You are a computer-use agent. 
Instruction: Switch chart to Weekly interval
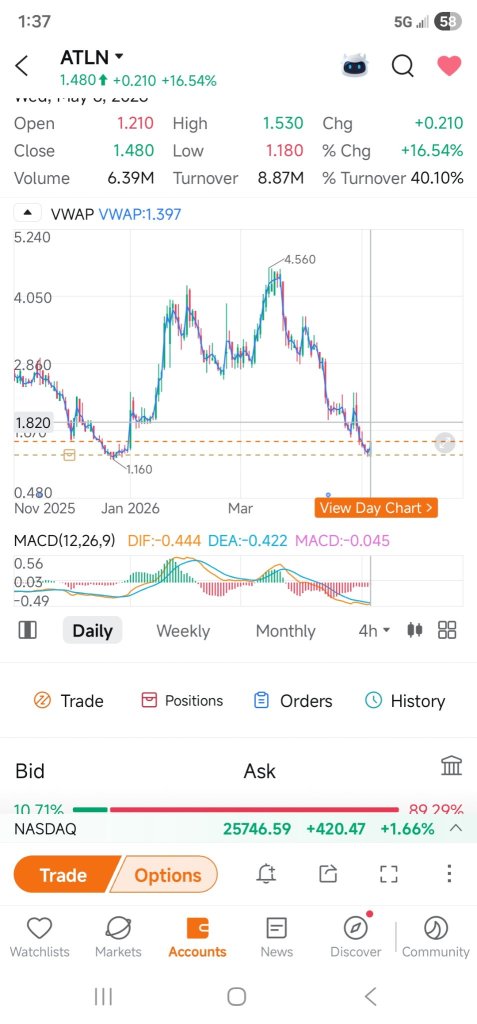click(x=183, y=631)
